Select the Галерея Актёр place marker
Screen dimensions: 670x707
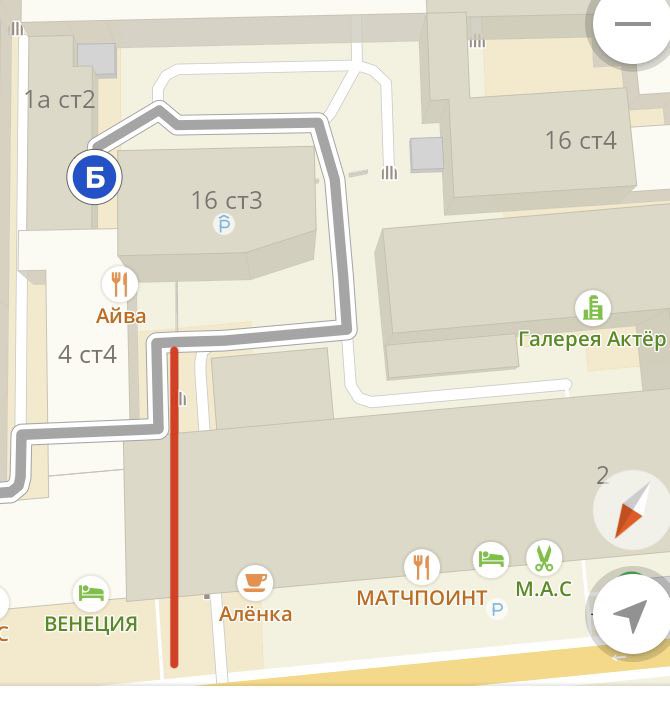pos(594,307)
